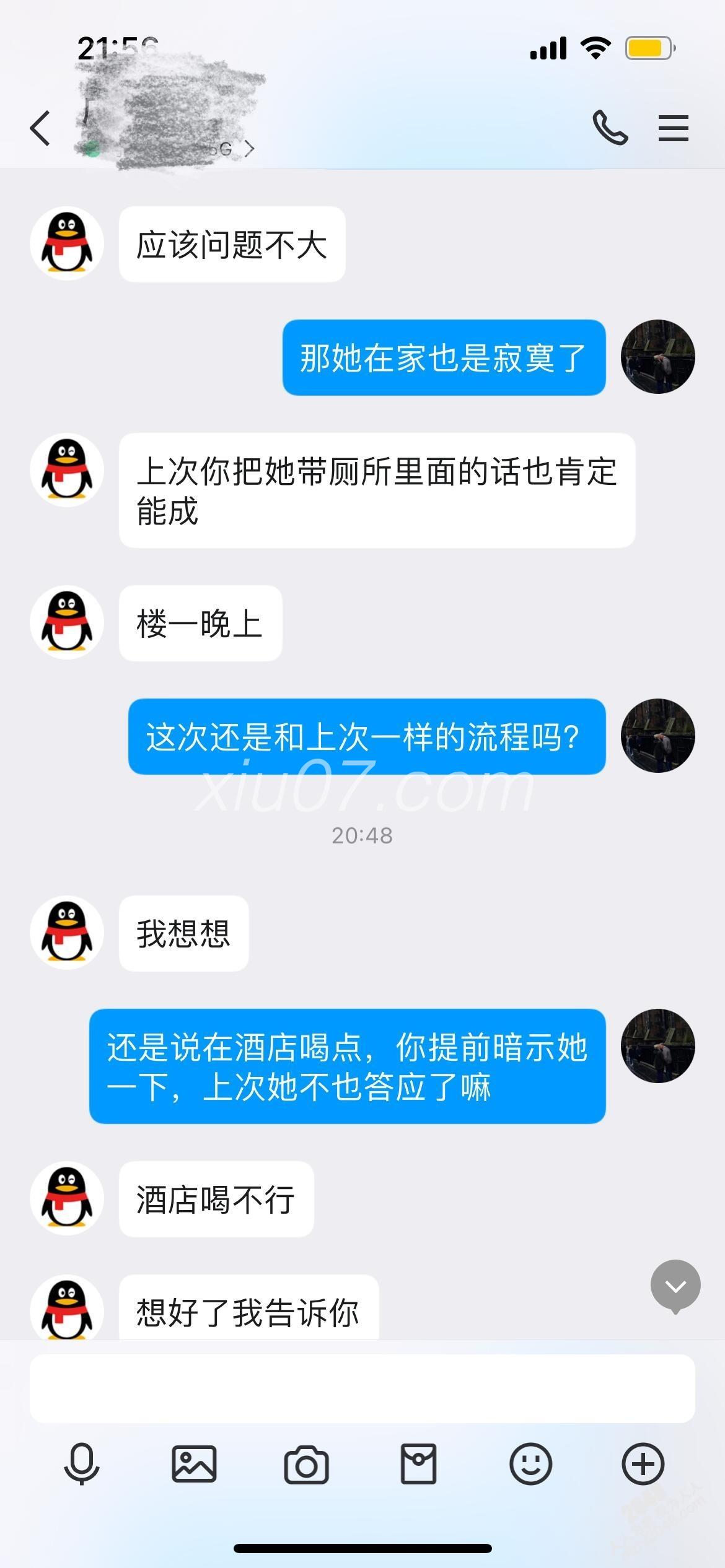725x1568 pixels.
Task: Open the emoji sticker panel
Action: tap(530, 1464)
